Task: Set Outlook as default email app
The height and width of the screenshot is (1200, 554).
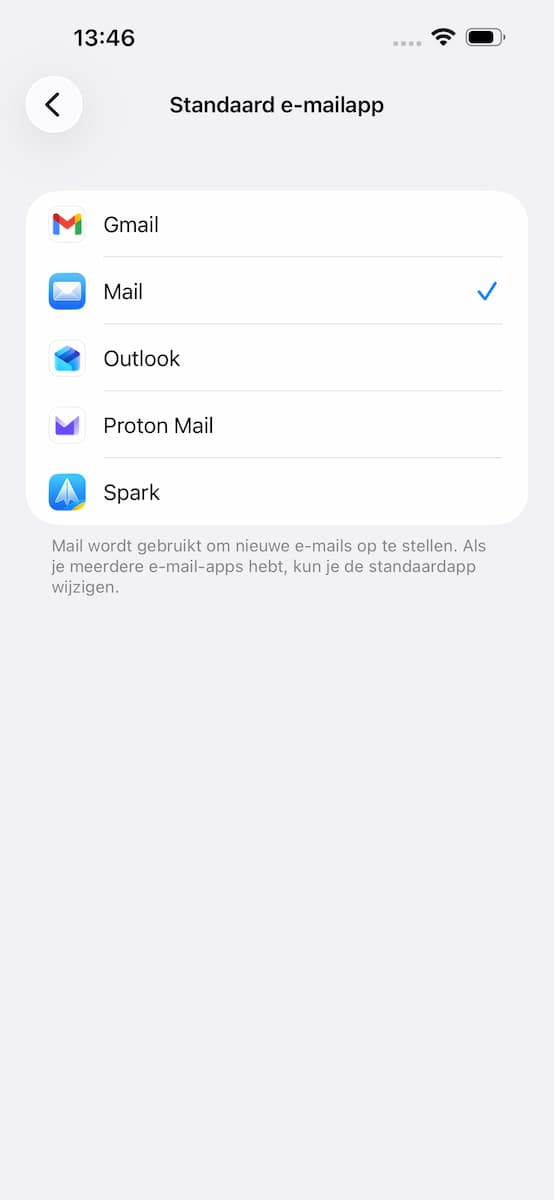Action: point(277,358)
